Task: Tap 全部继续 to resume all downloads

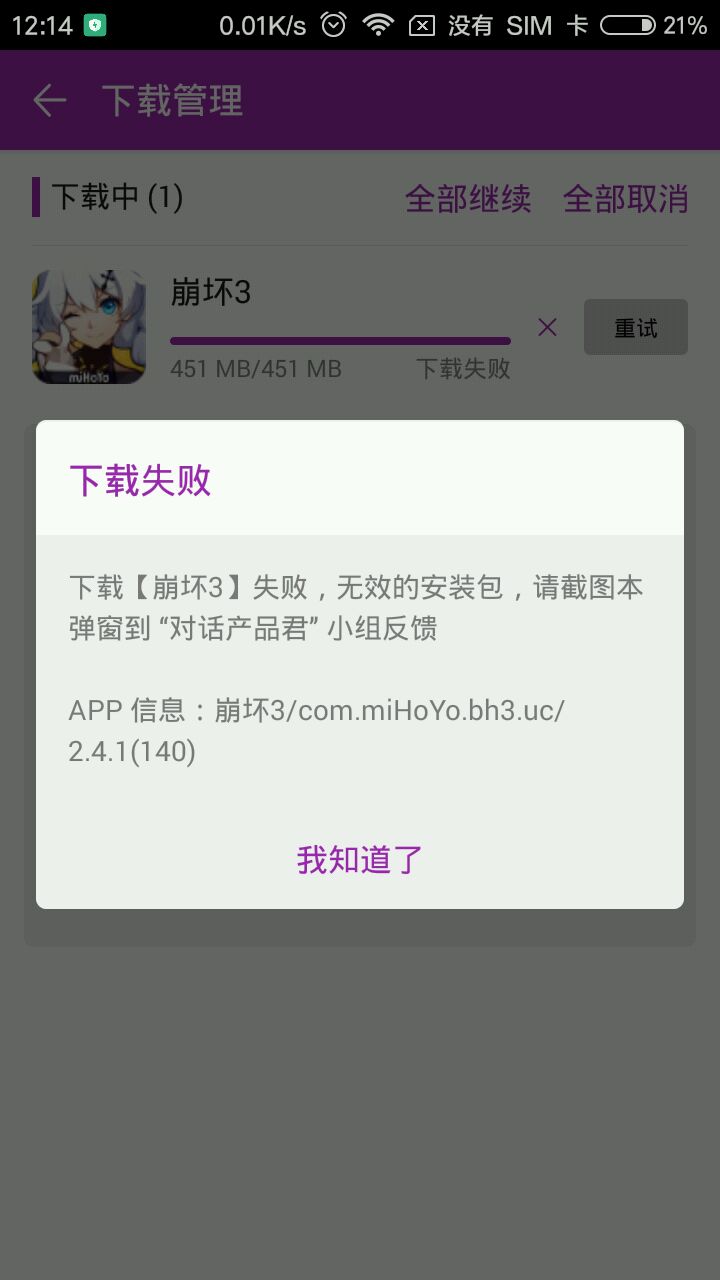Action: (x=468, y=198)
